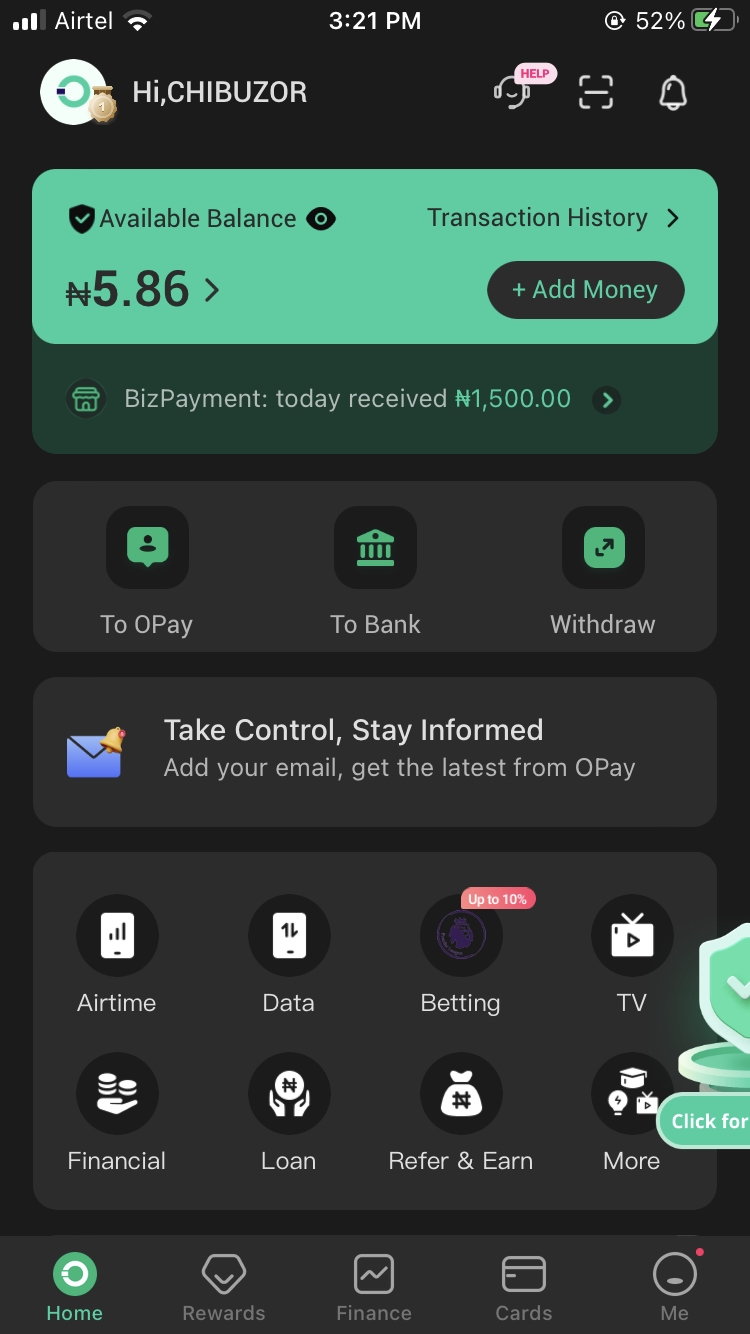Switch to the Rewards tab

point(224,1289)
